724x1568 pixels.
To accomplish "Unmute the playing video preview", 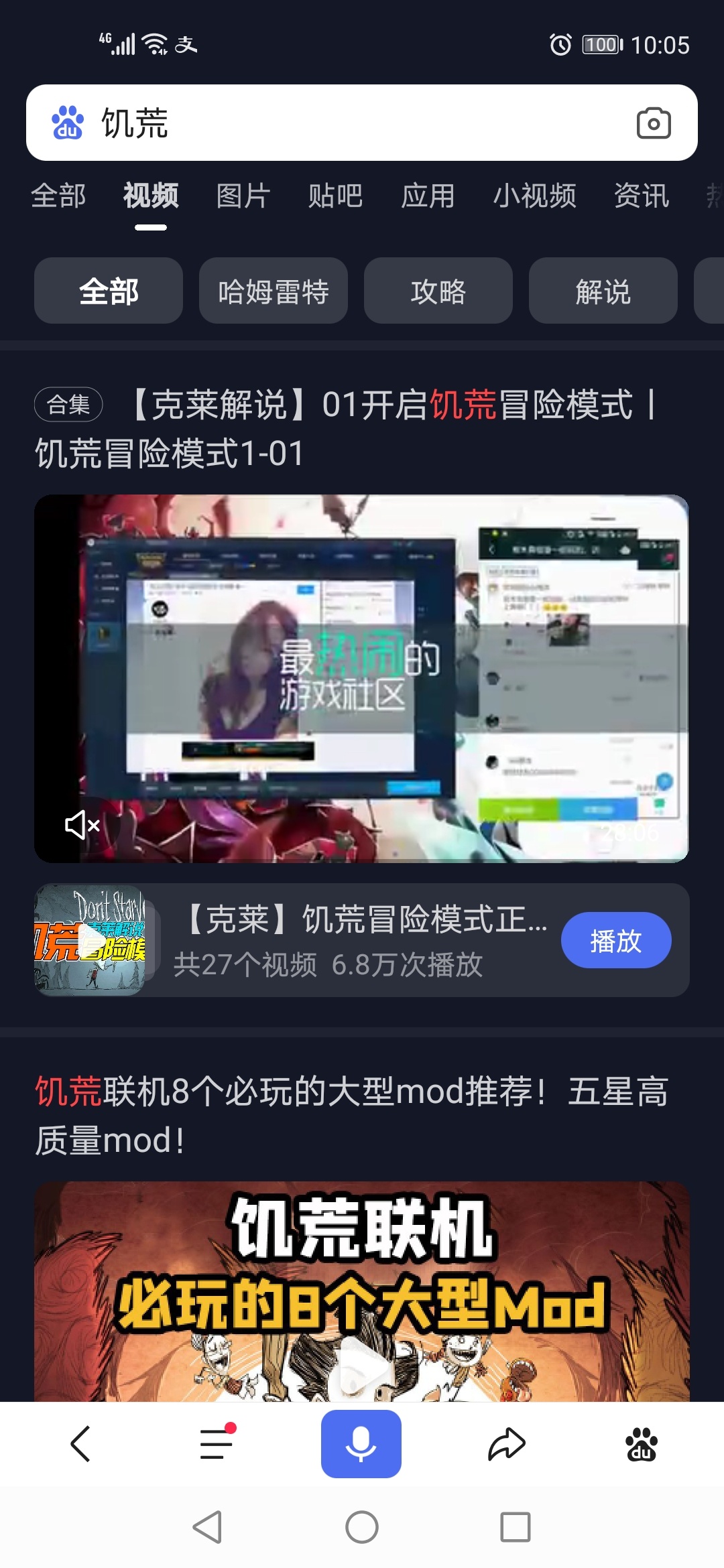I will 82,825.
